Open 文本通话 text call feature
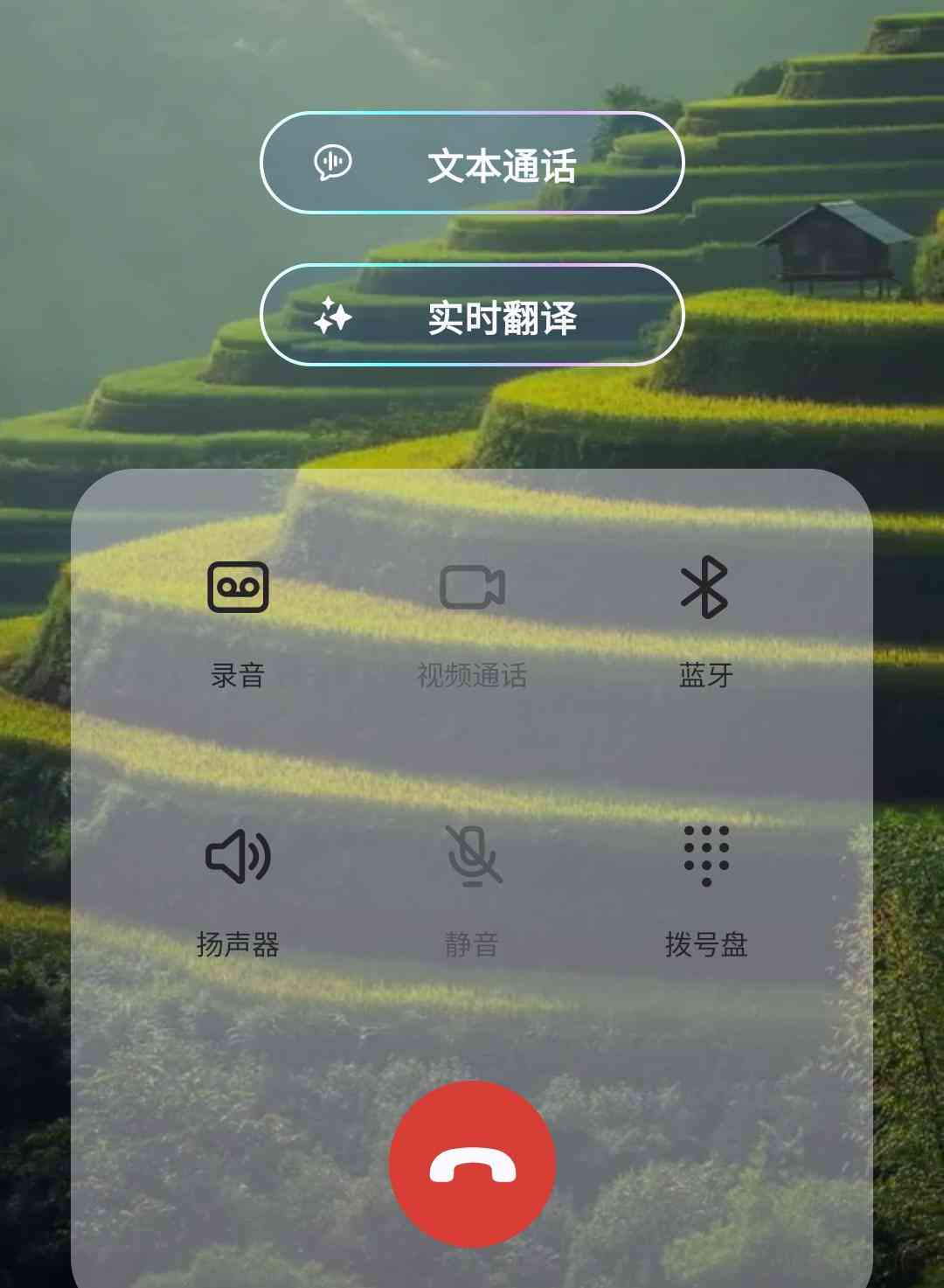 [x=472, y=164]
